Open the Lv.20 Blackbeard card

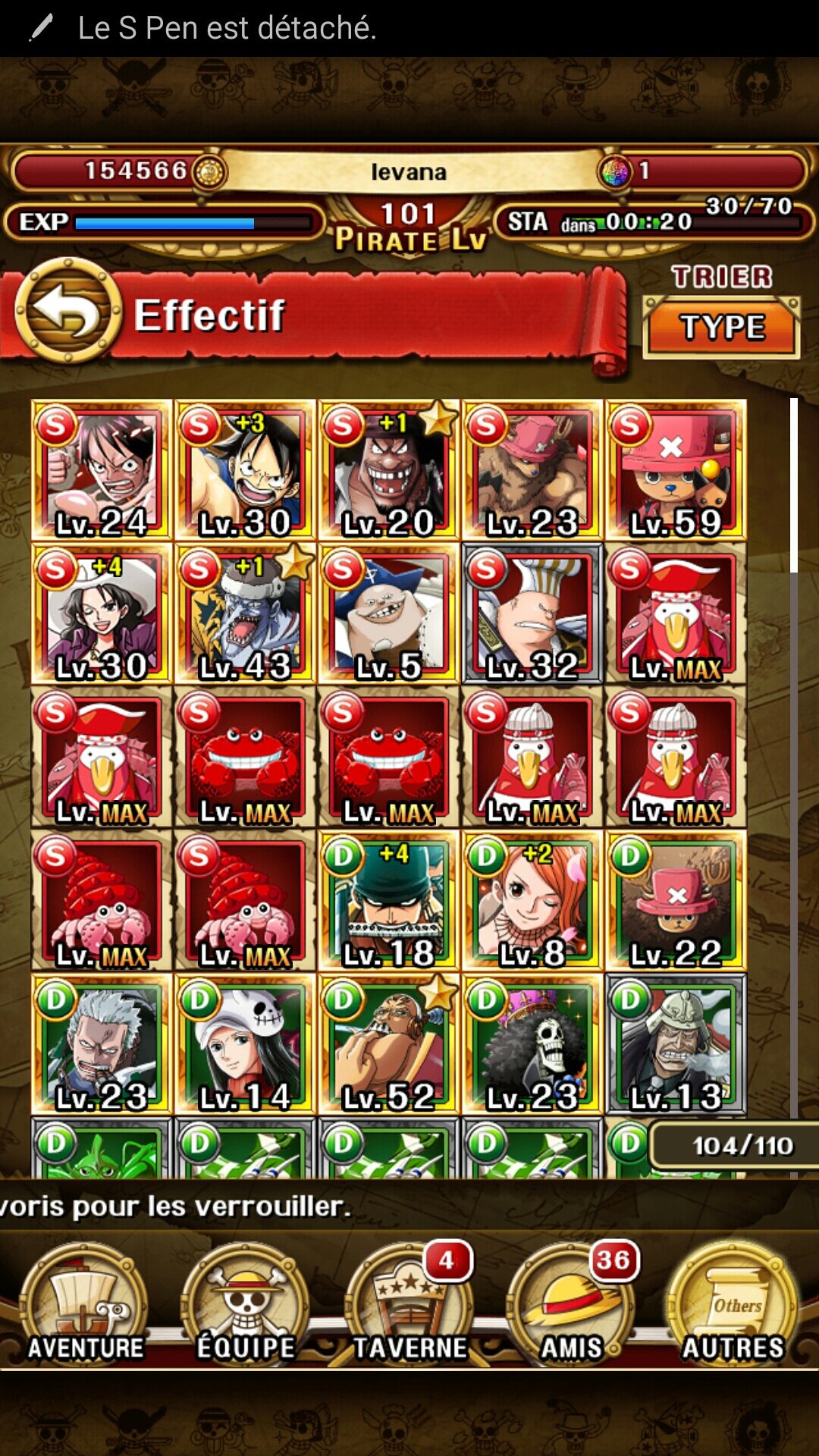pos(388,470)
